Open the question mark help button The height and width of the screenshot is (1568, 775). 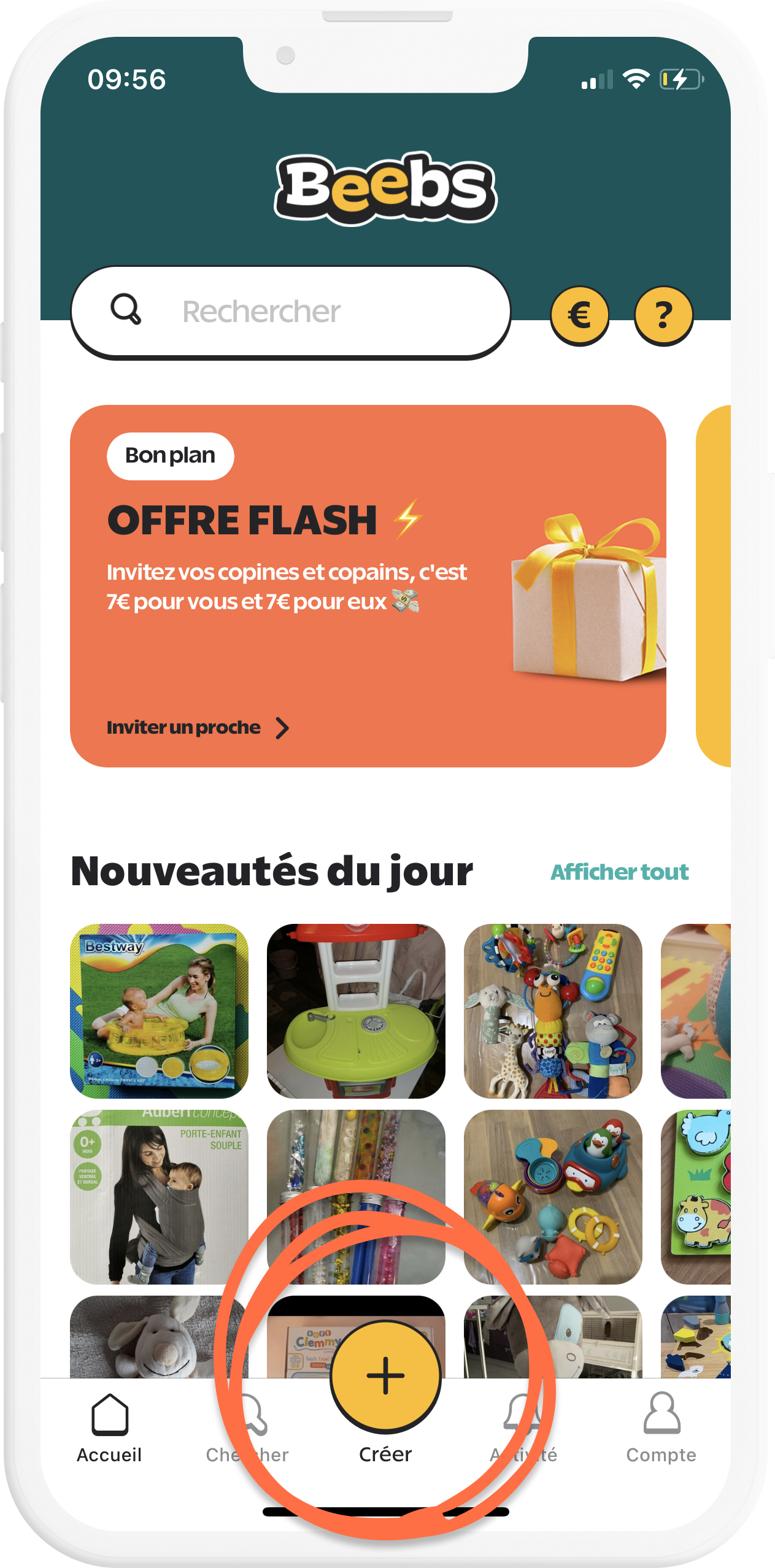coord(663,315)
